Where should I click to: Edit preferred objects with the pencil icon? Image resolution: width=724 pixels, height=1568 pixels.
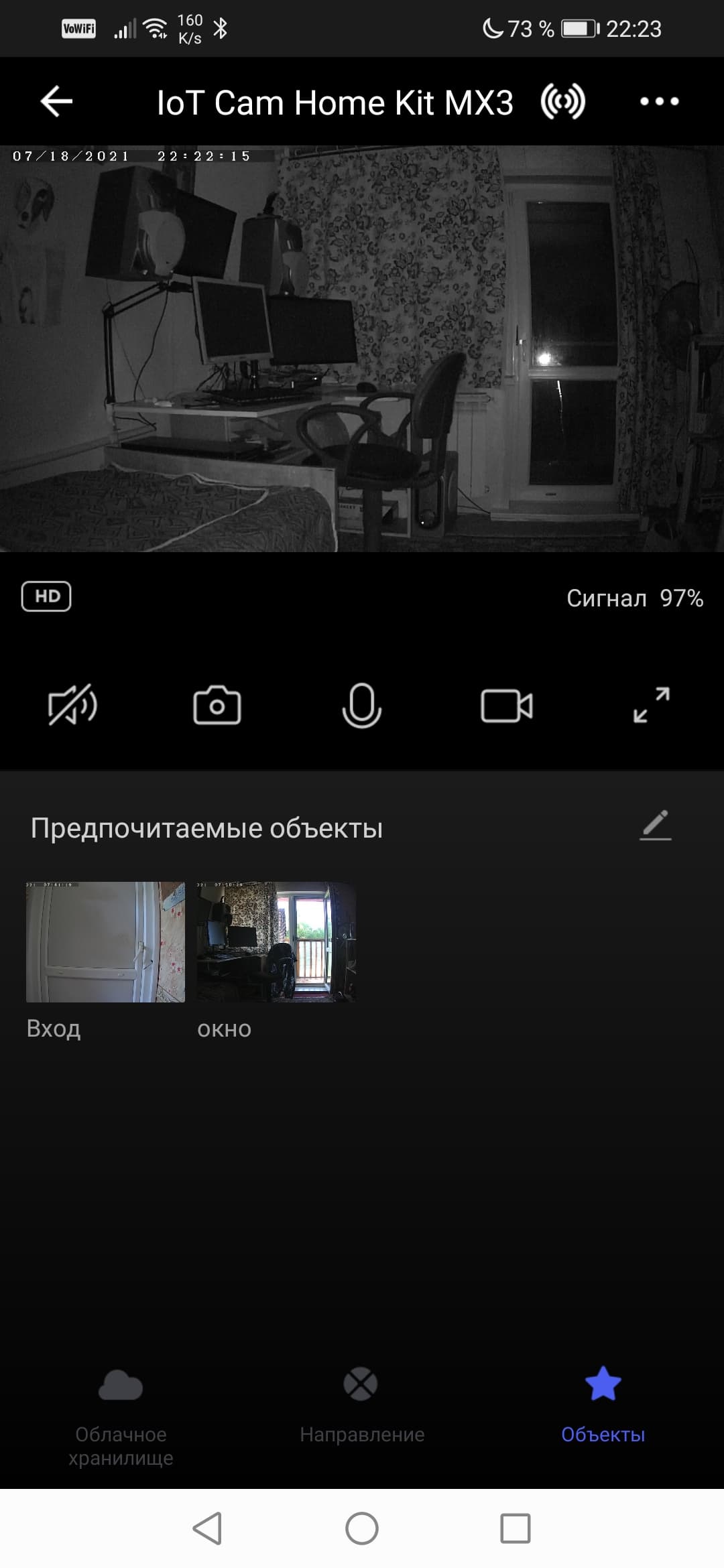tap(656, 826)
